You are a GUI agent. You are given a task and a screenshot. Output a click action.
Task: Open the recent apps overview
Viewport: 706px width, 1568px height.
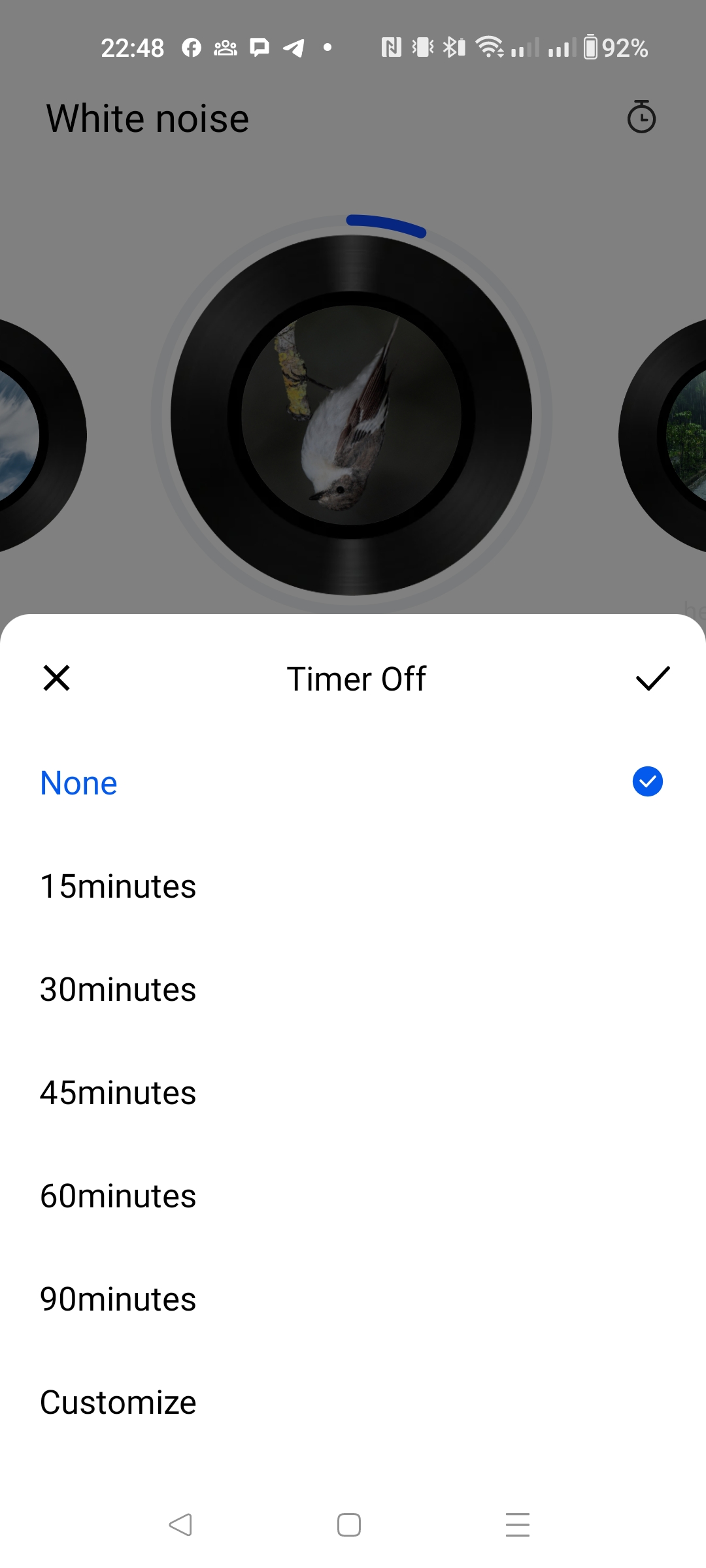[517, 1525]
